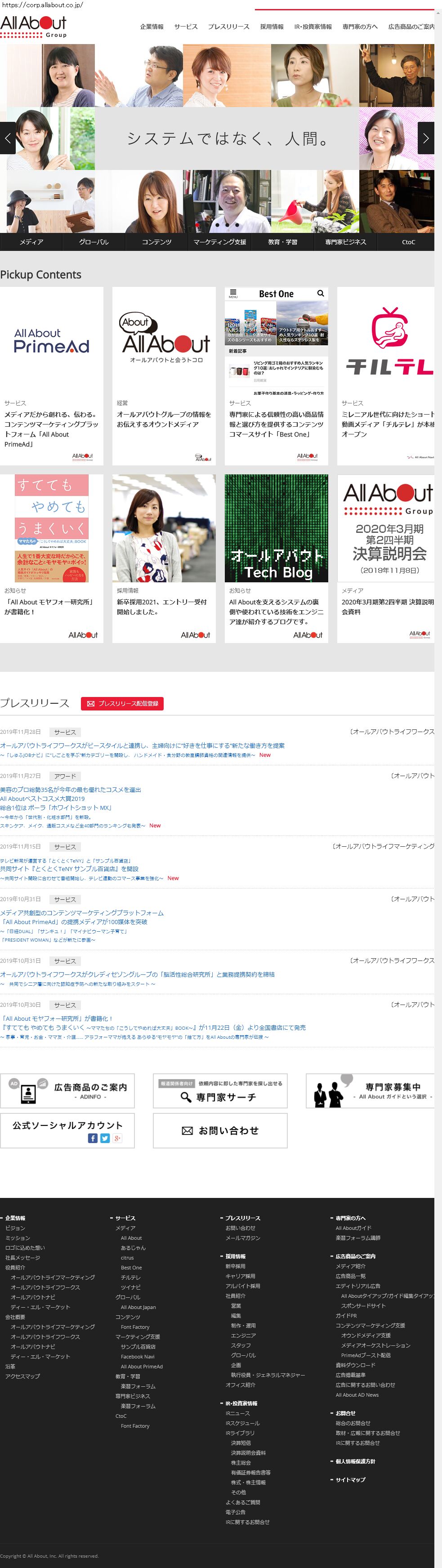Open 採用情報 in the top menu
Viewport: 442px width, 1568px height.
tap(272, 27)
